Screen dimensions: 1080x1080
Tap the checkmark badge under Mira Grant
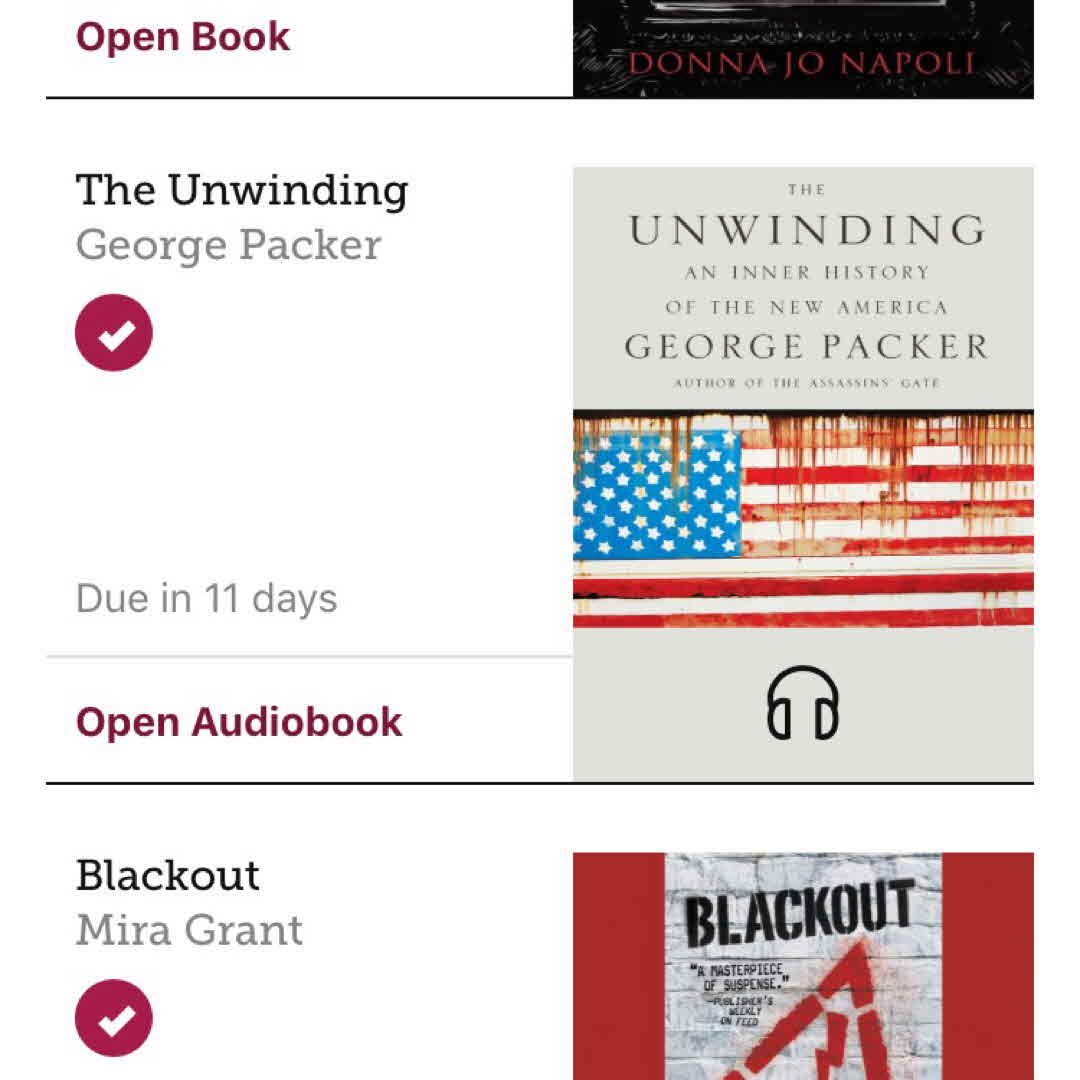114,1018
